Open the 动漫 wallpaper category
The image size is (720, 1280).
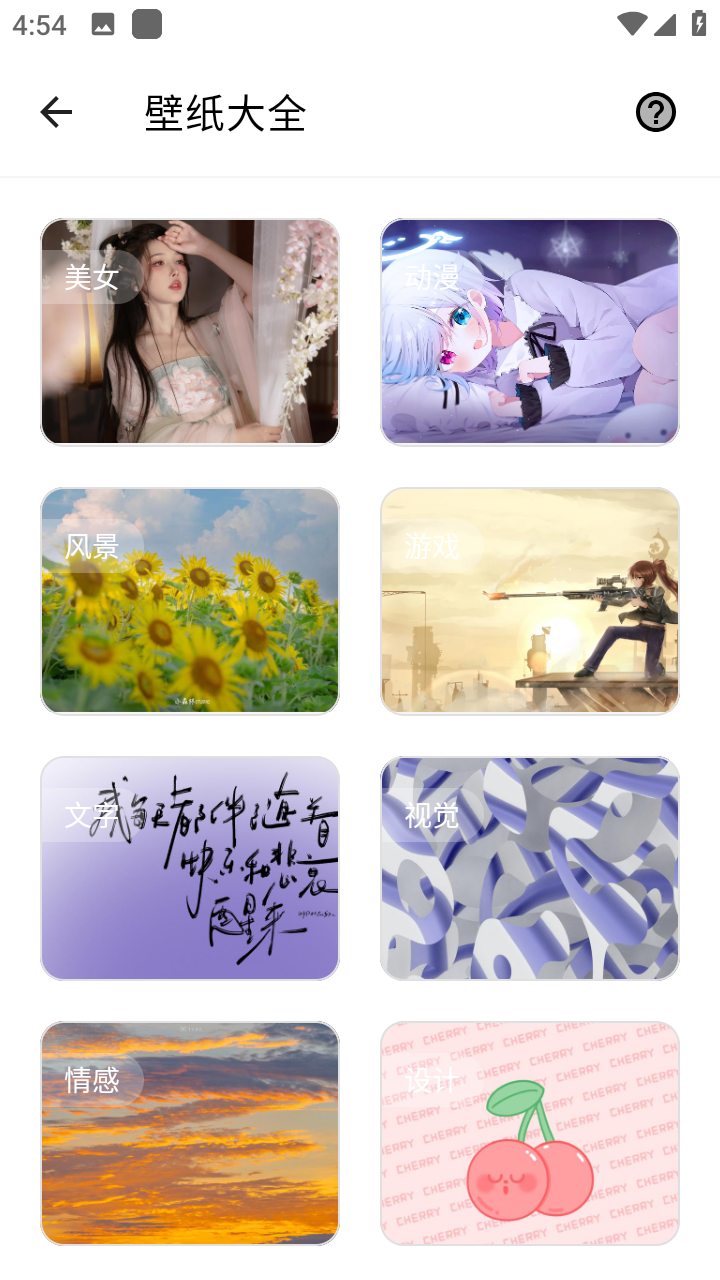(530, 332)
